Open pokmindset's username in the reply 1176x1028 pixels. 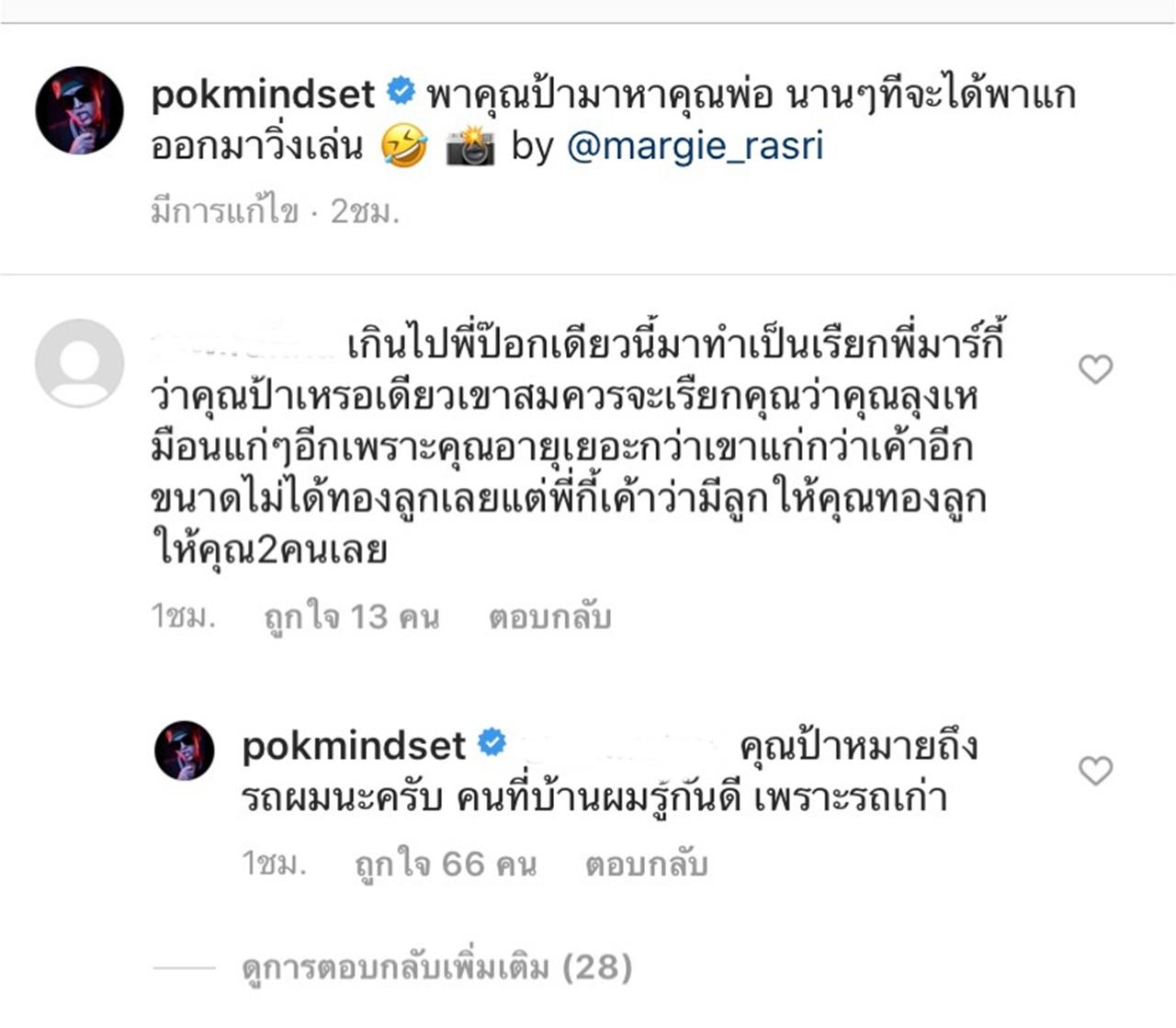click(x=354, y=746)
